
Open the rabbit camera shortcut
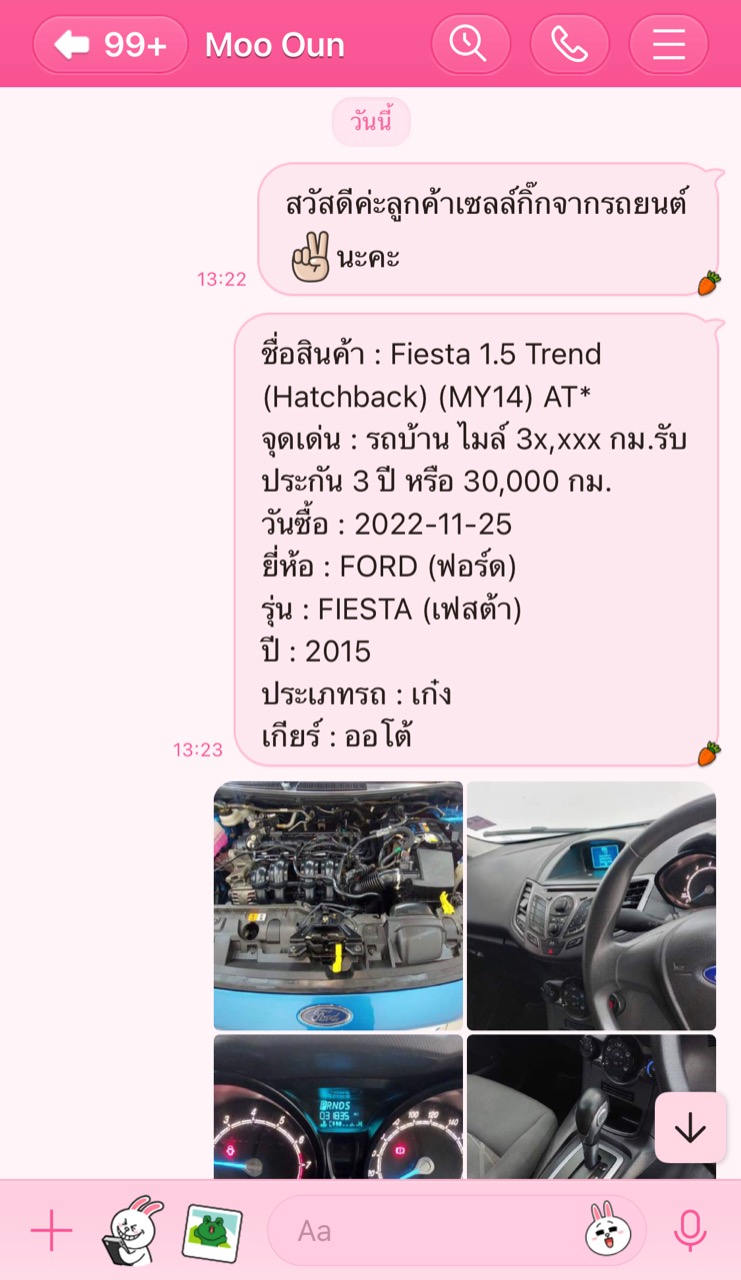click(132, 1230)
